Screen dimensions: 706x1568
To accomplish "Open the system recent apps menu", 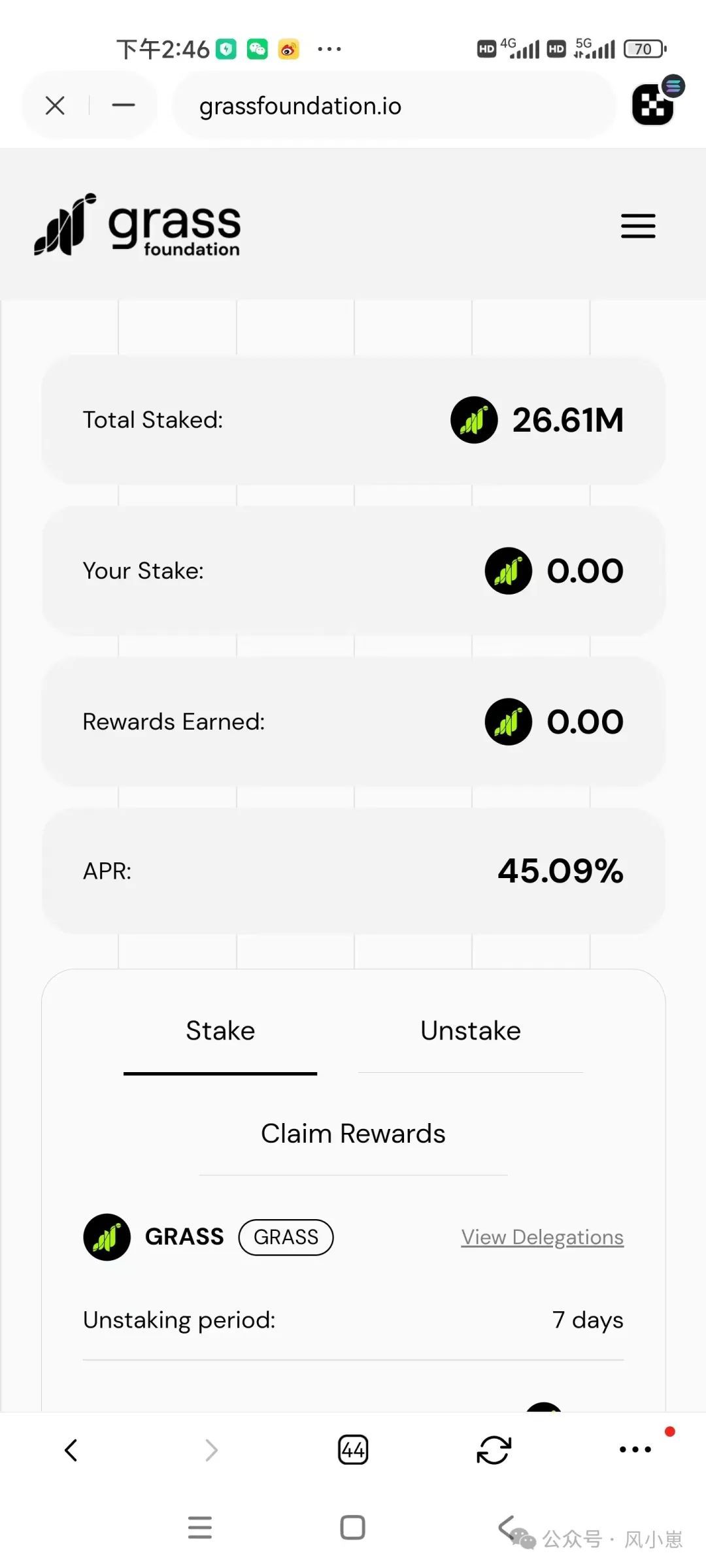I will [199, 1527].
